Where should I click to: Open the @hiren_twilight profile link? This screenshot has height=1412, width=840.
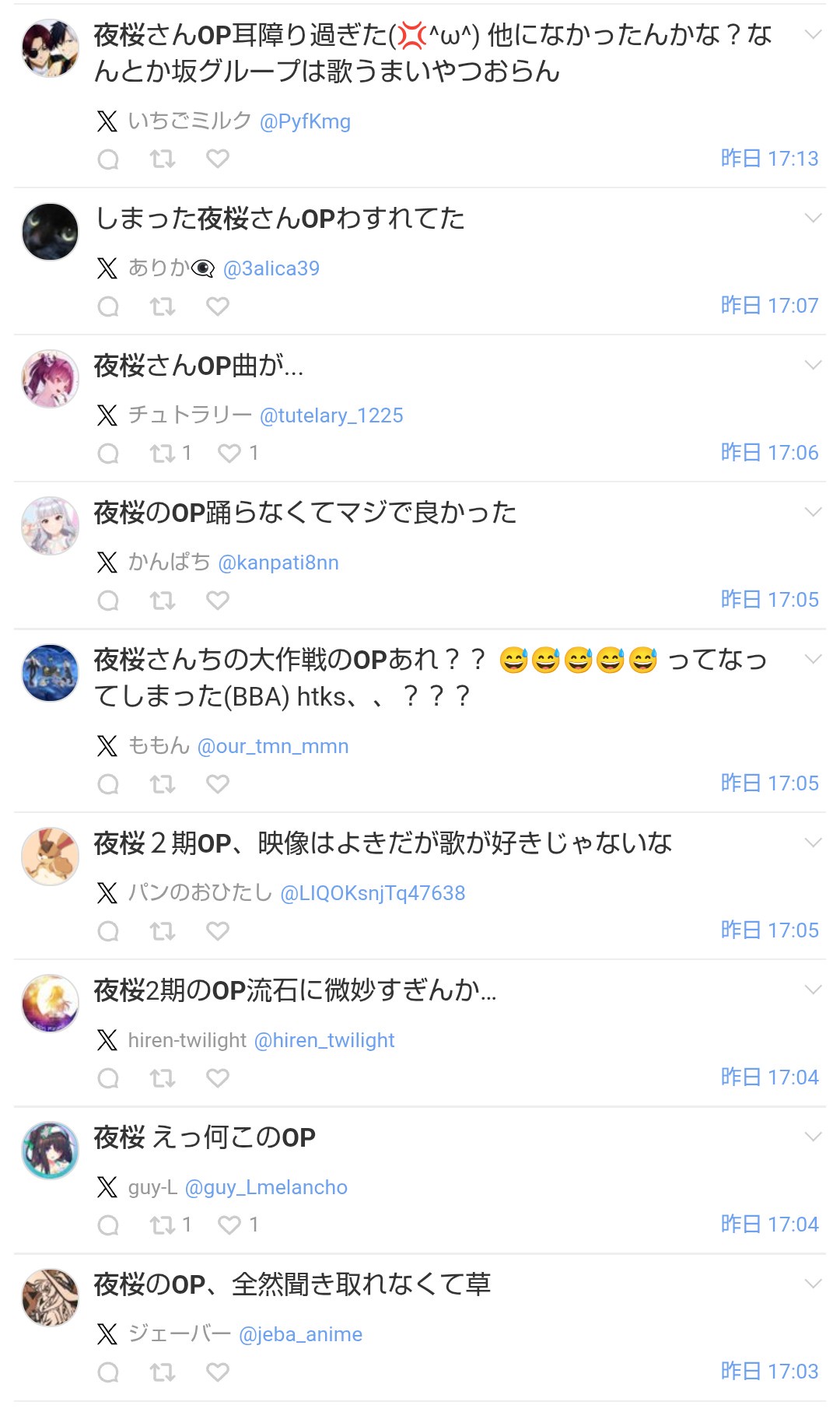tap(324, 1040)
